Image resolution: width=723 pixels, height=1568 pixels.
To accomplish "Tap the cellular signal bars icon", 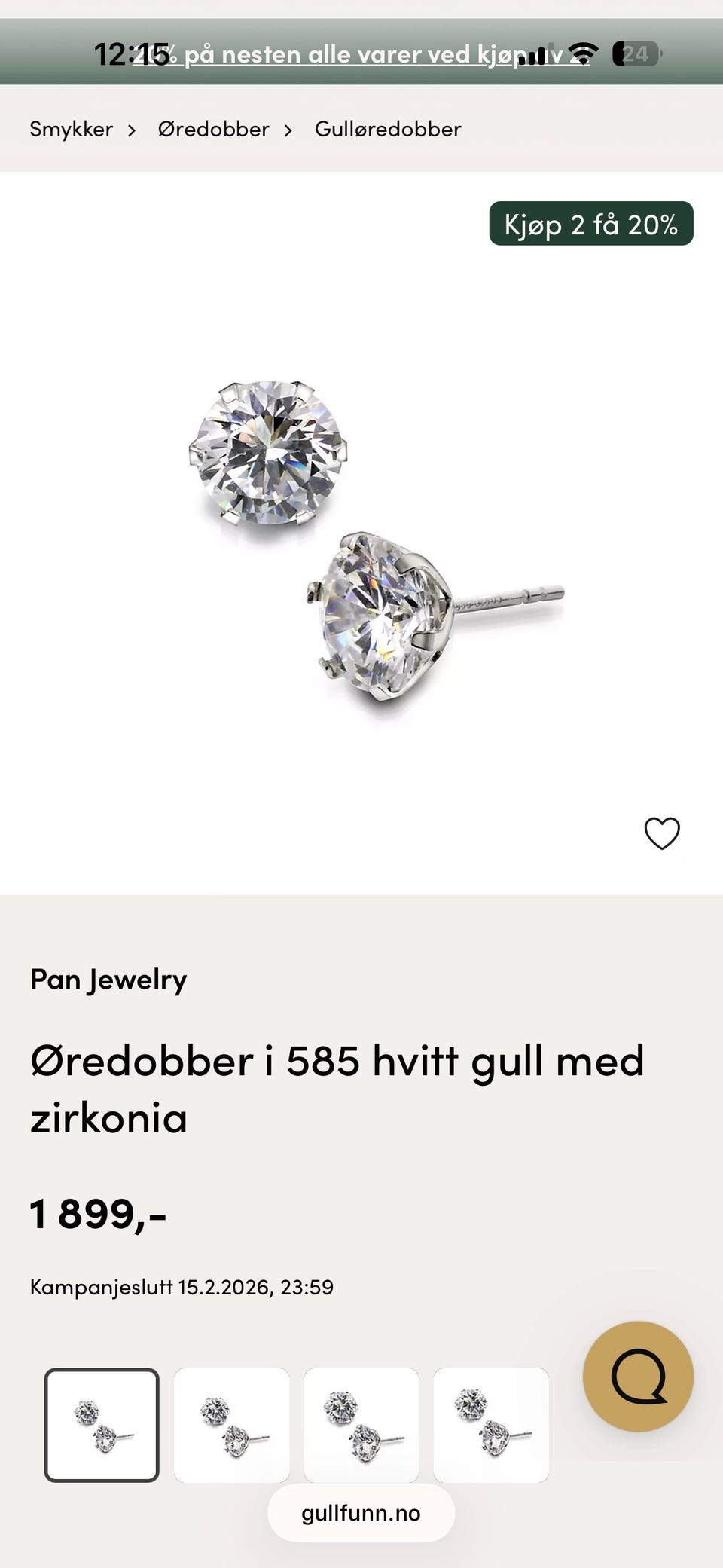I will point(535,54).
